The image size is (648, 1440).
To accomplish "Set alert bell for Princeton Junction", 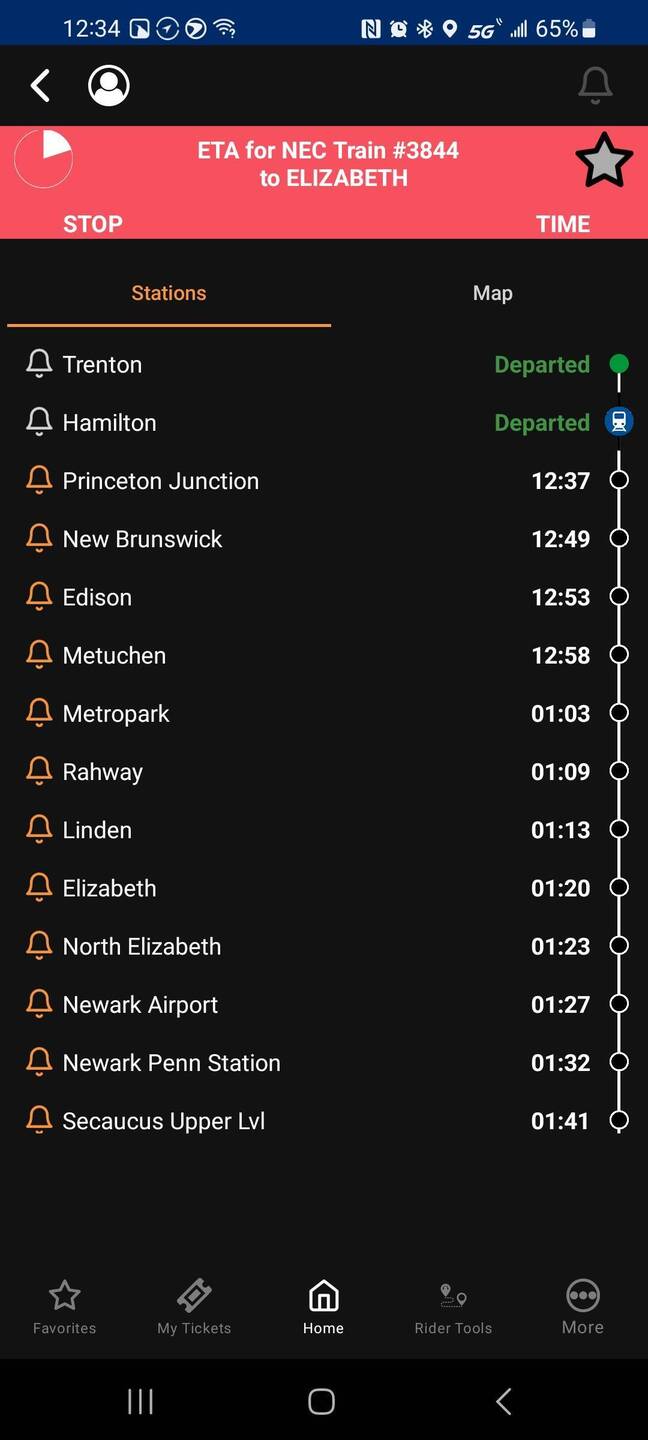I will 39,481.
